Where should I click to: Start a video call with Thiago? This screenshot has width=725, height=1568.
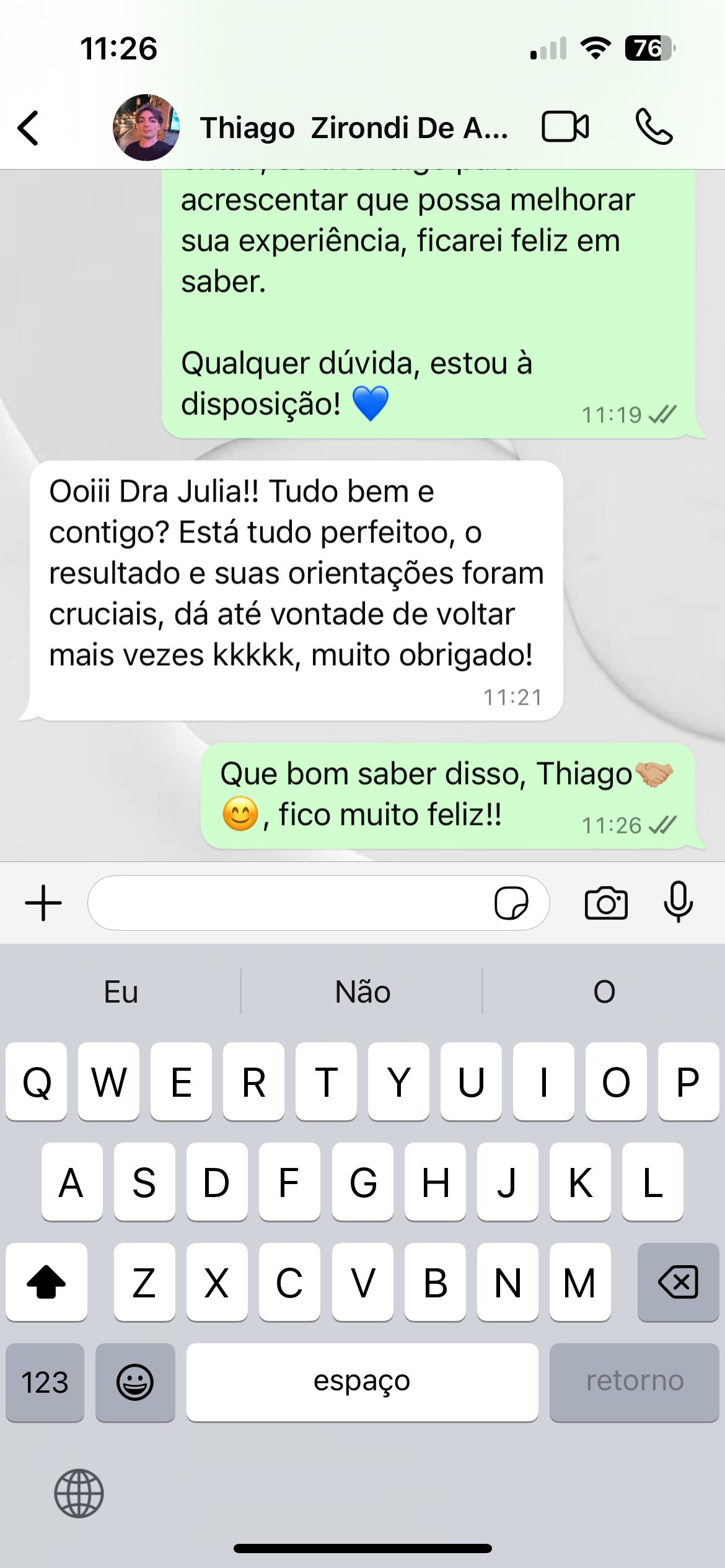(565, 127)
